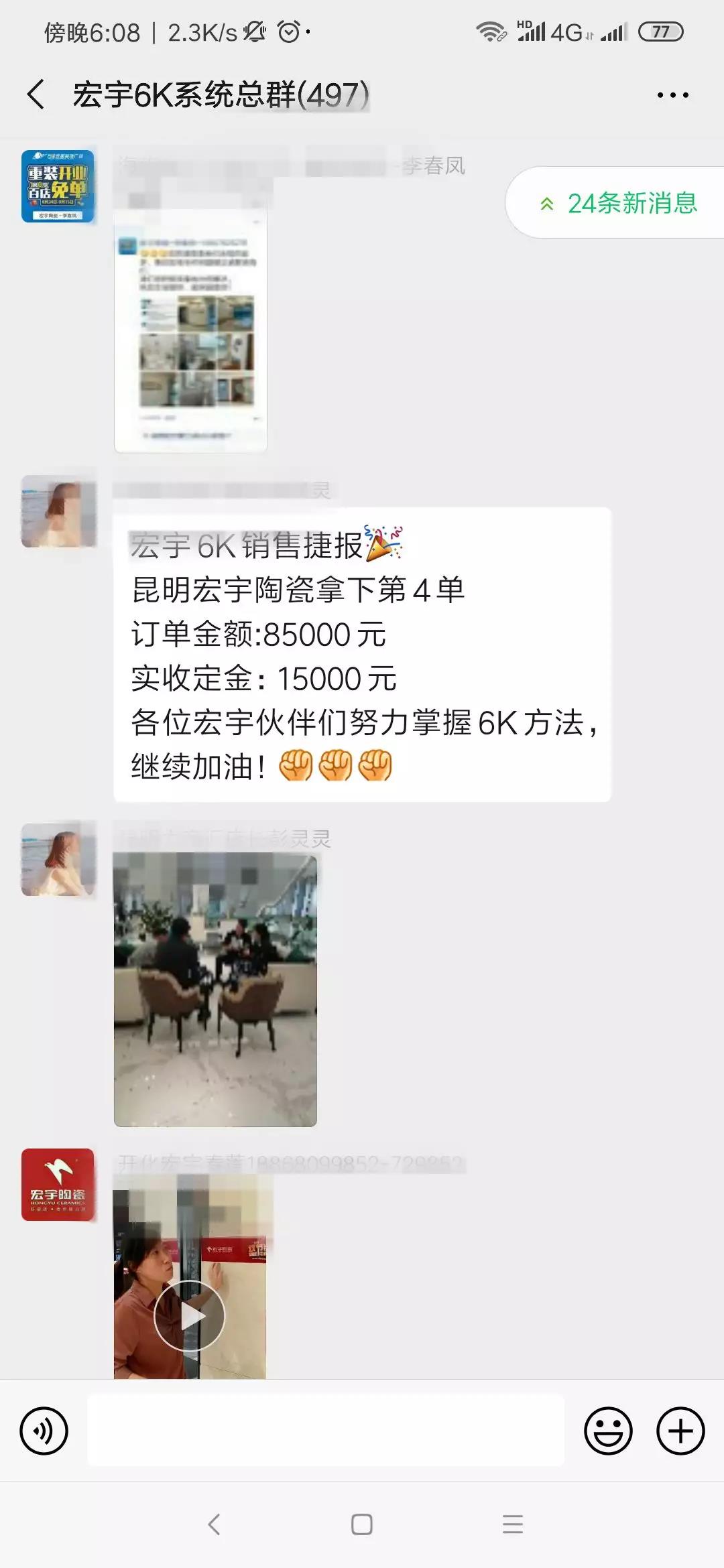Play the video from 宏宇陶瓷 account

[190, 1316]
